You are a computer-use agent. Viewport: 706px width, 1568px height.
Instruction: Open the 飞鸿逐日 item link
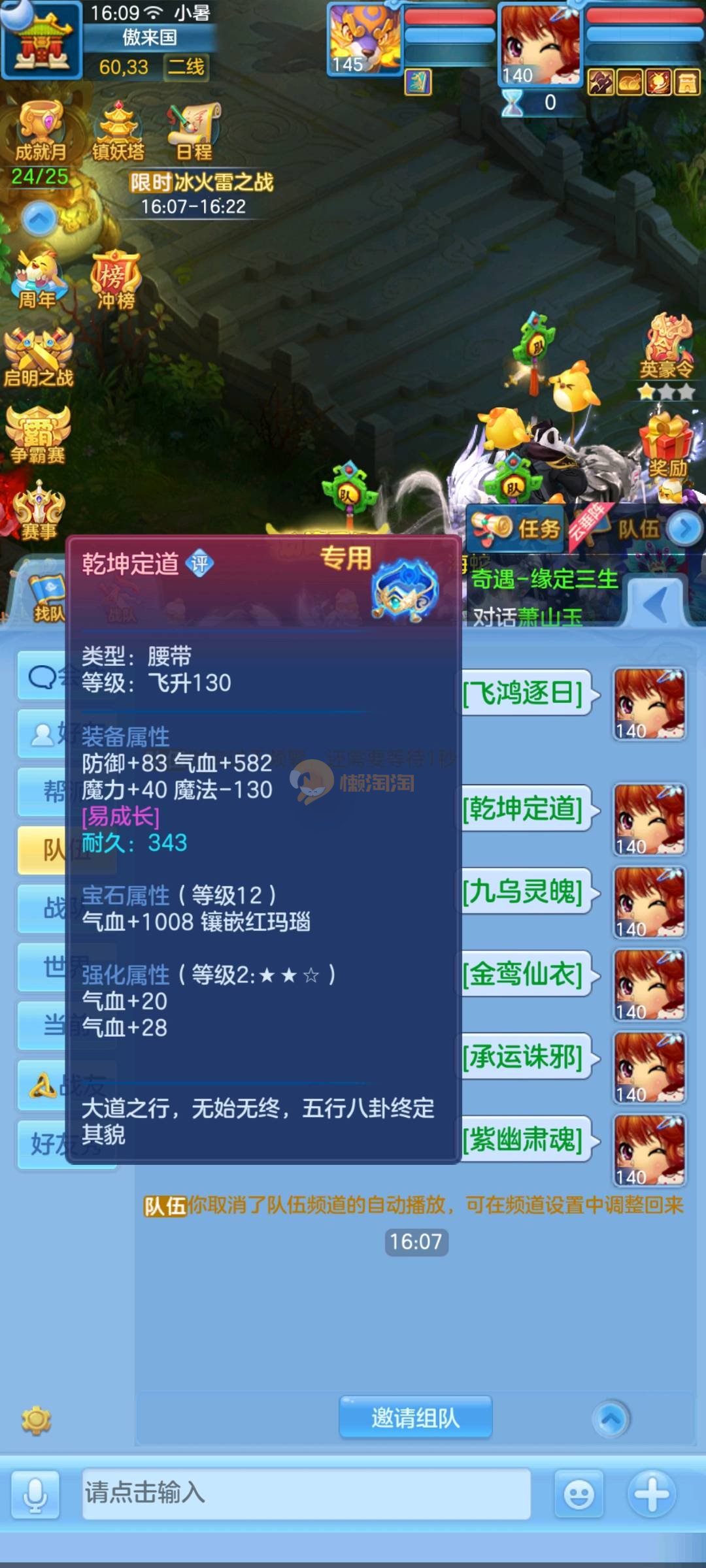point(524,693)
